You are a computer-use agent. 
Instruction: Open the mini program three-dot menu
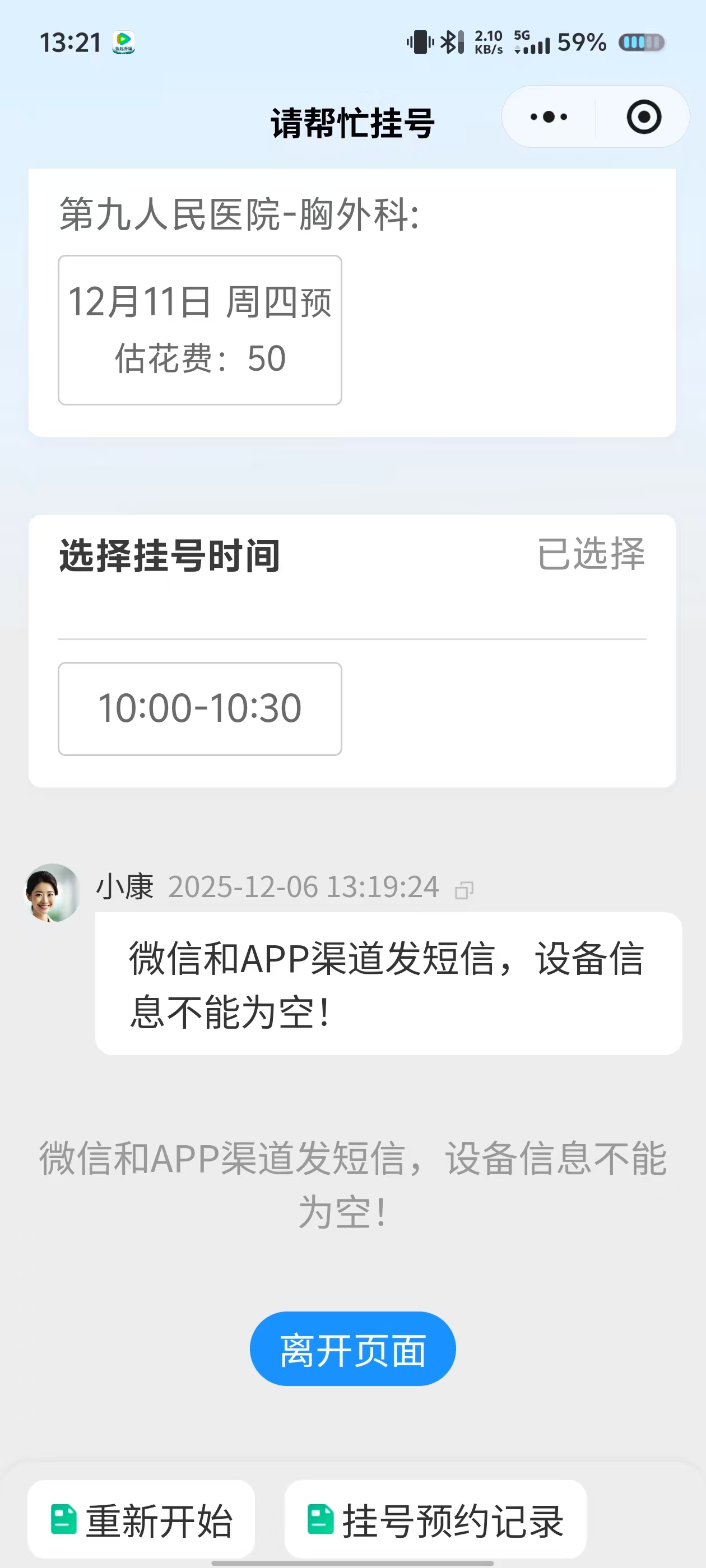[x=548, y=117]
